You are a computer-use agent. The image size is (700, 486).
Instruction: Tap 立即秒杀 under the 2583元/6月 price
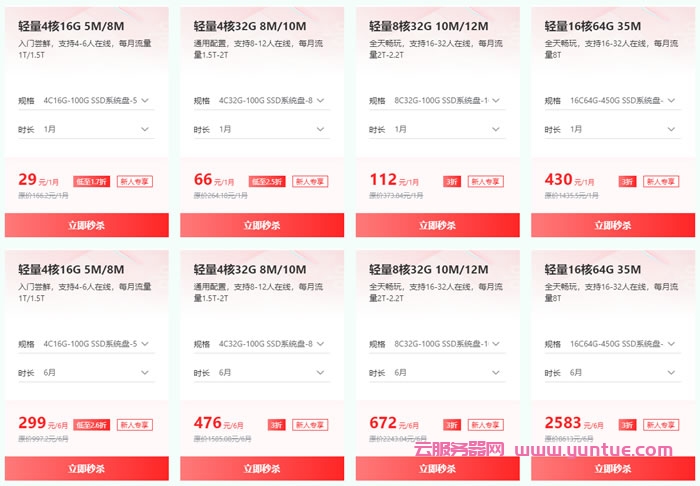612,468
